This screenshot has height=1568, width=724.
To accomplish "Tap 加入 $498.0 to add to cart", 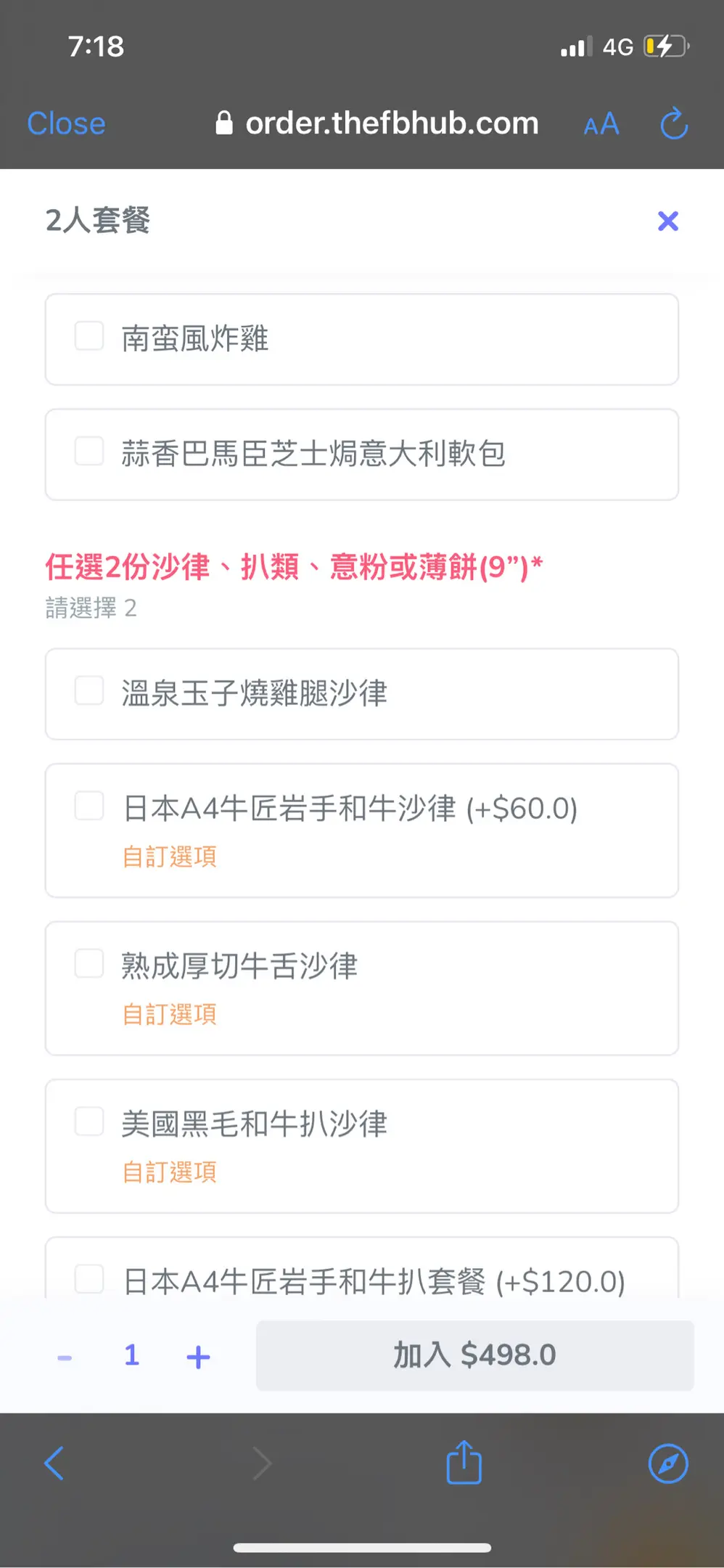I will point(475,1355).
